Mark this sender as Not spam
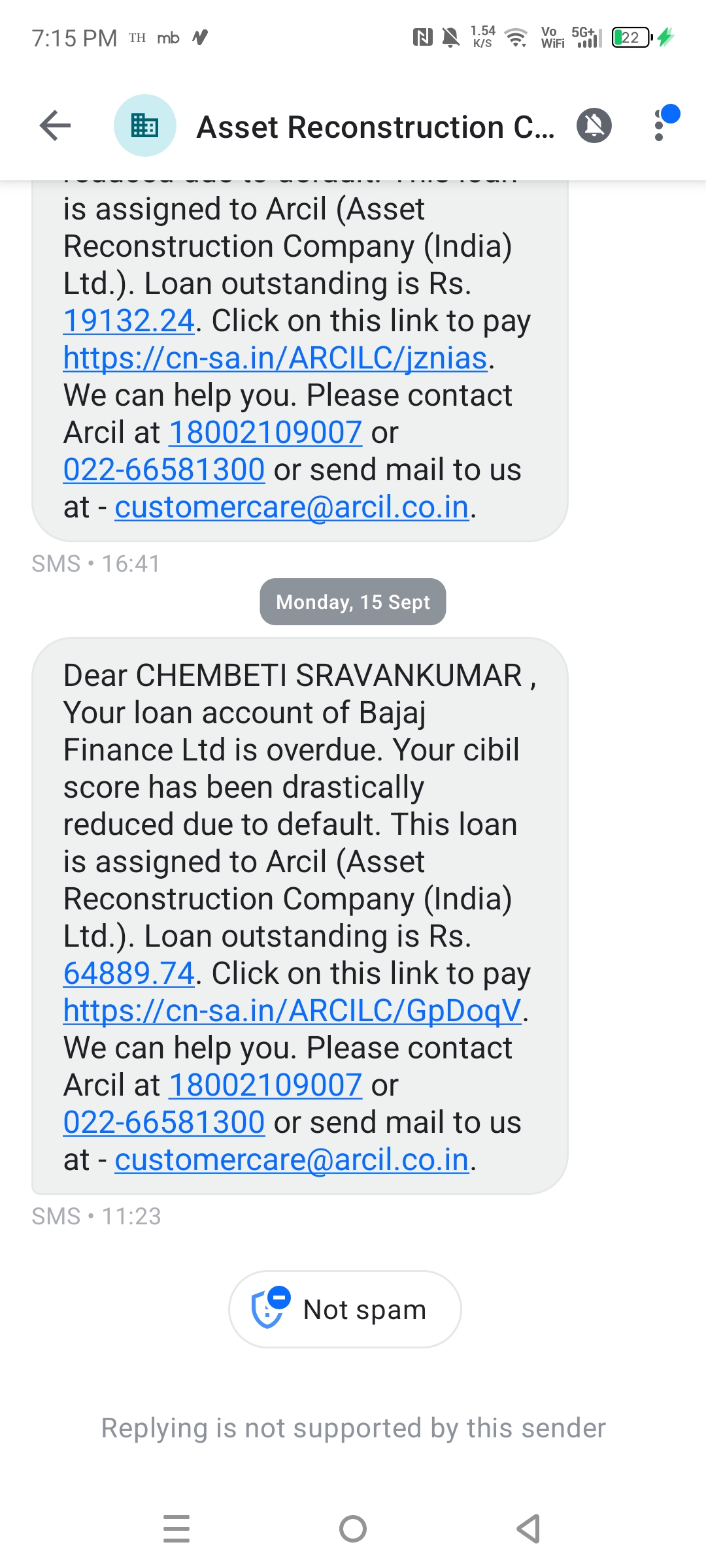Screen dimensions: 706x1568 click(x=345, y=1309)
